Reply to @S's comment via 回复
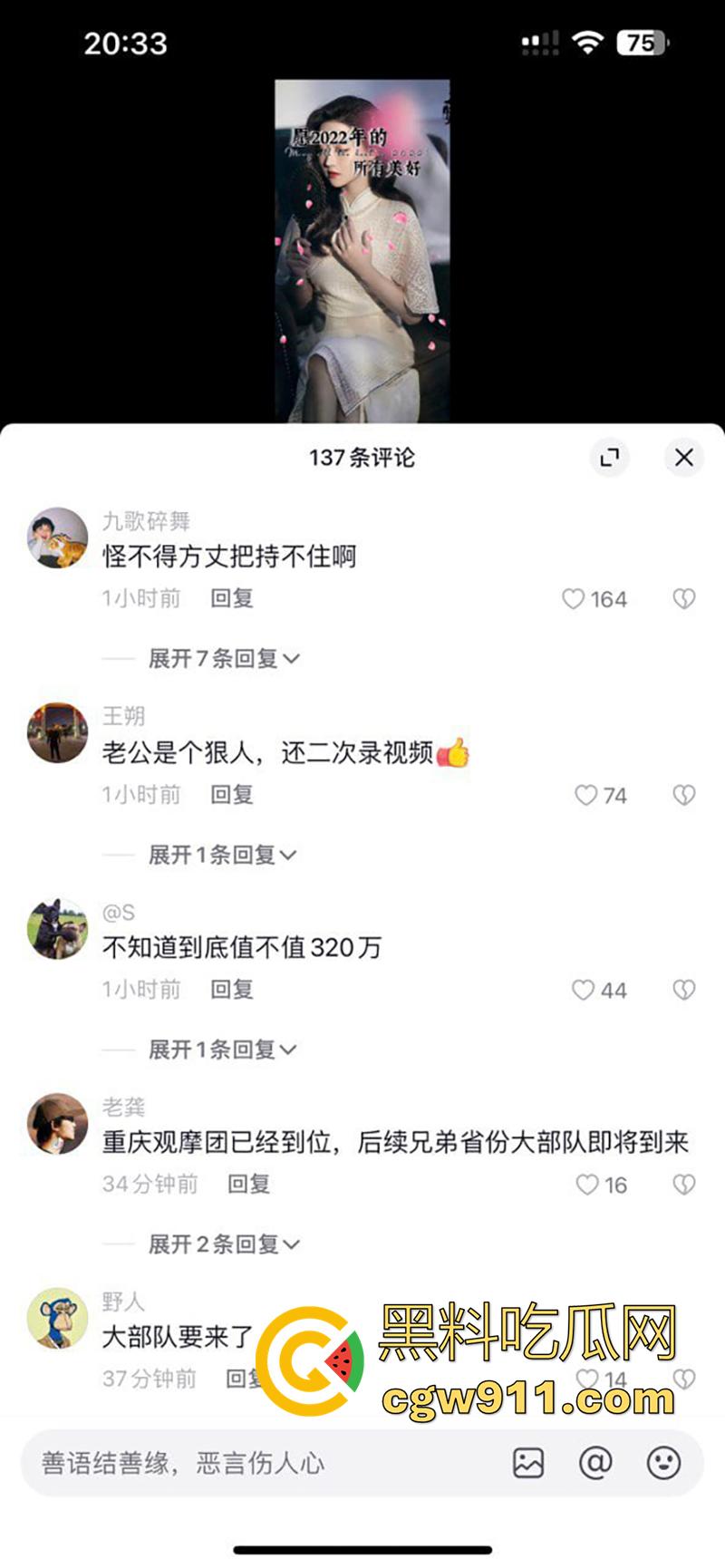725x1568 pixels. tap(234, 990)
